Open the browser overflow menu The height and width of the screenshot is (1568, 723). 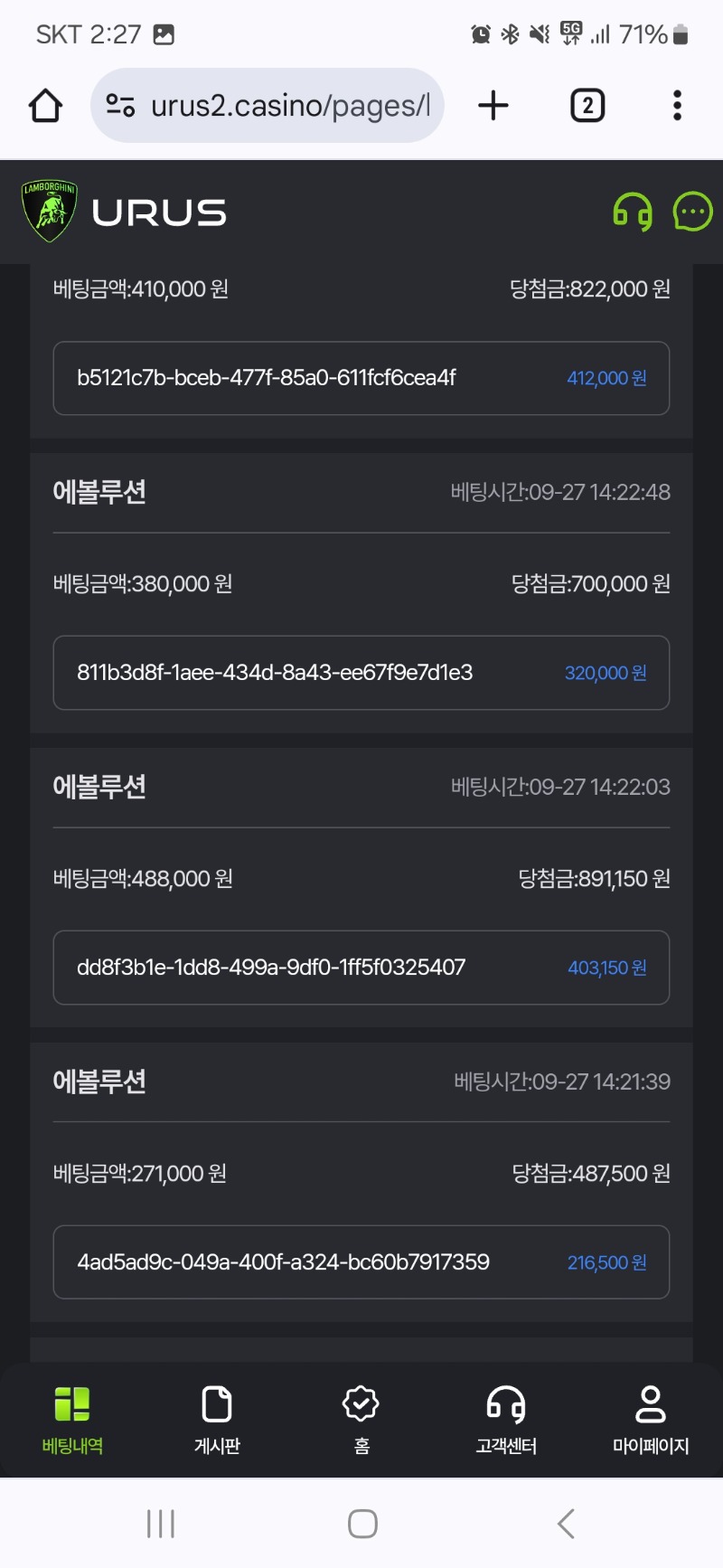click(x=677, y=106)
